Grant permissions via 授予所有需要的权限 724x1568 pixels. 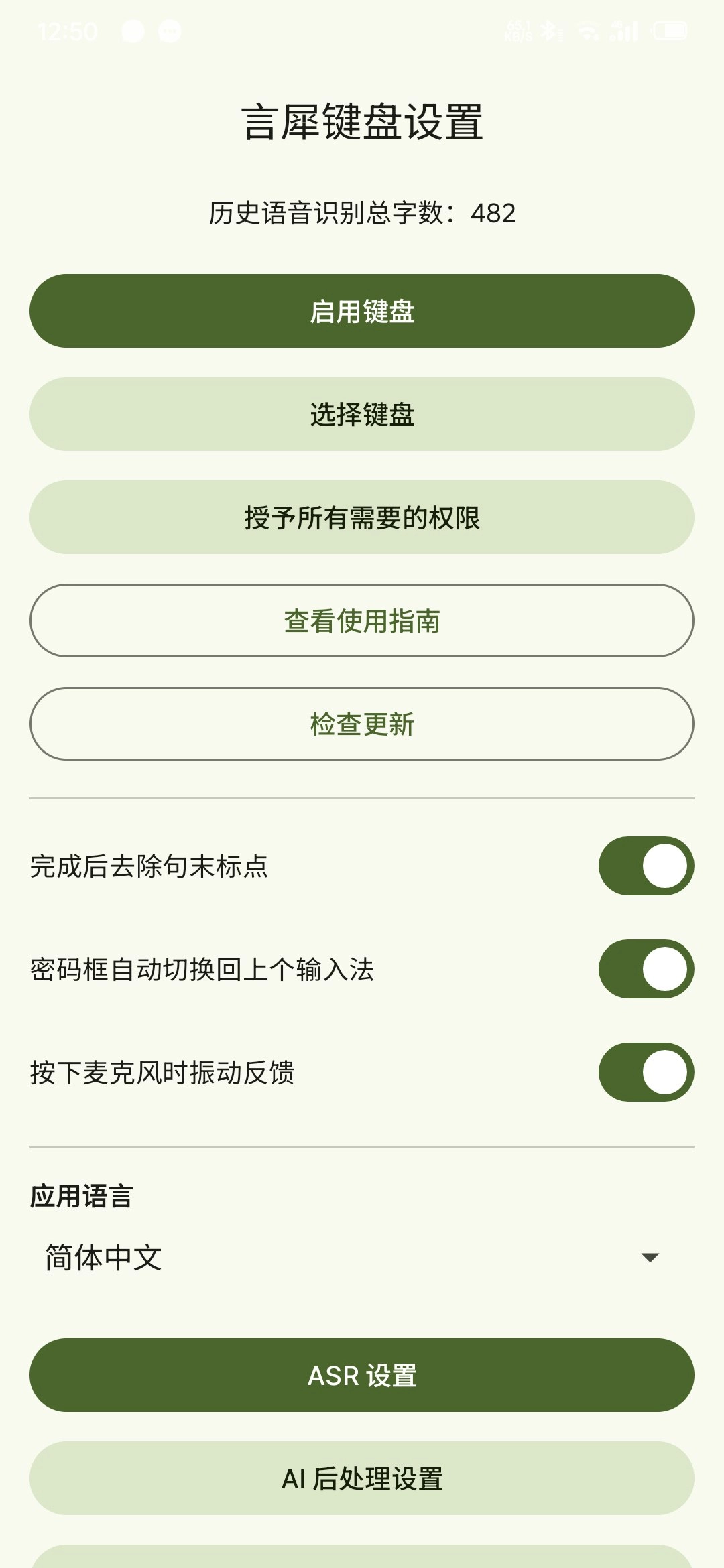(362, 517)
